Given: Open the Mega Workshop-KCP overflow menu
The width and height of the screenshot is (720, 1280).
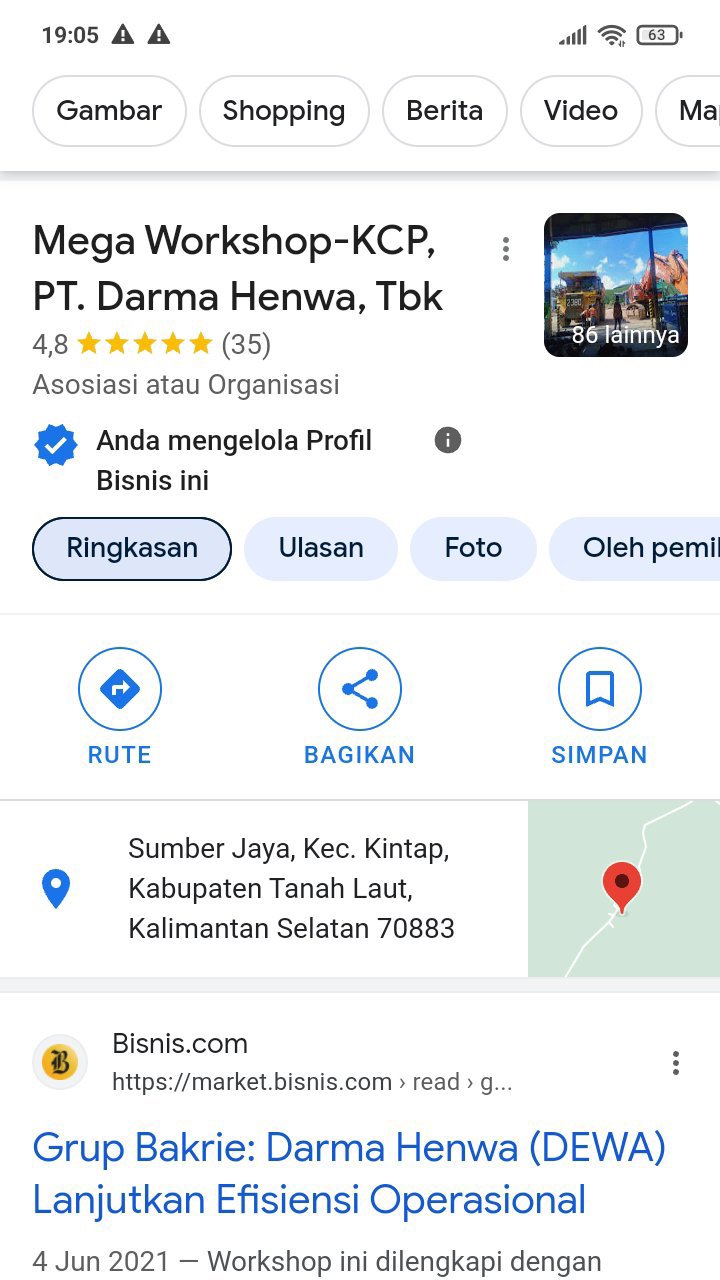Looking at the screenshot, I should click(506, 249).
